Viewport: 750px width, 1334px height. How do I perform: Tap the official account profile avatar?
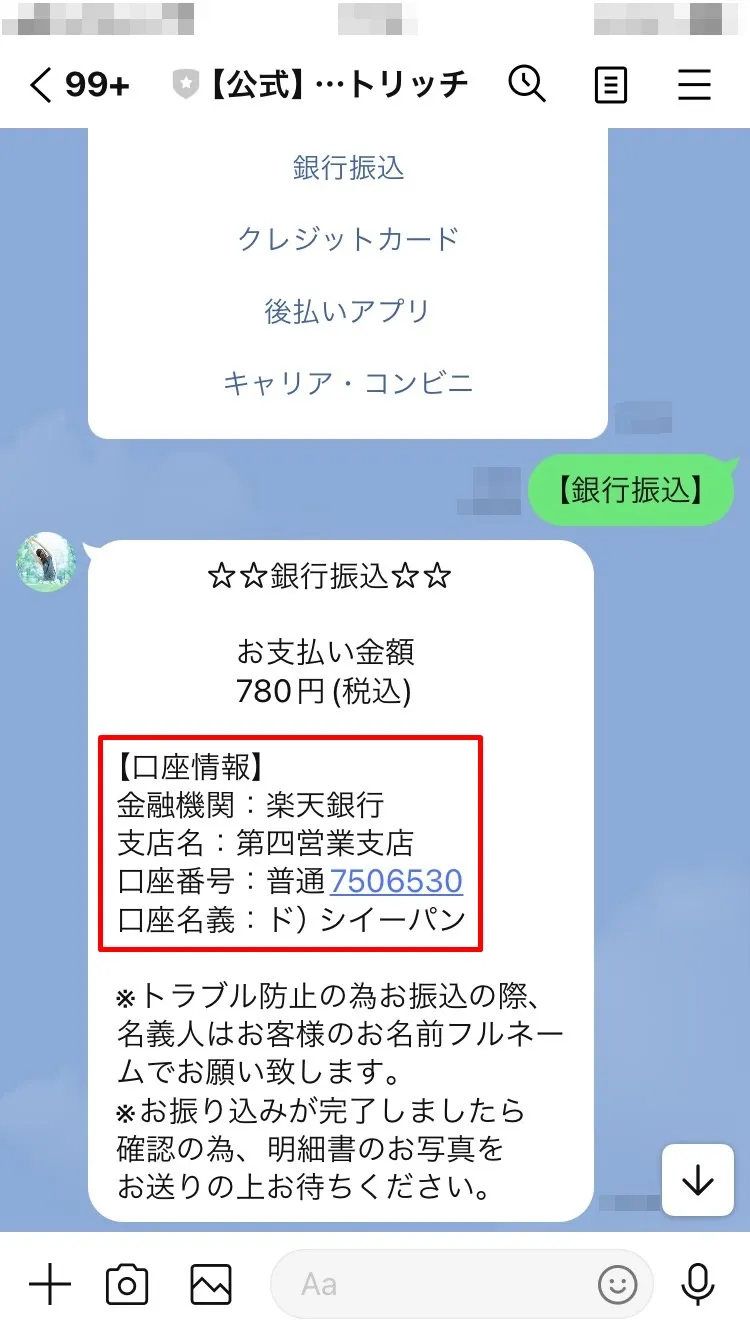pos(44,561)
